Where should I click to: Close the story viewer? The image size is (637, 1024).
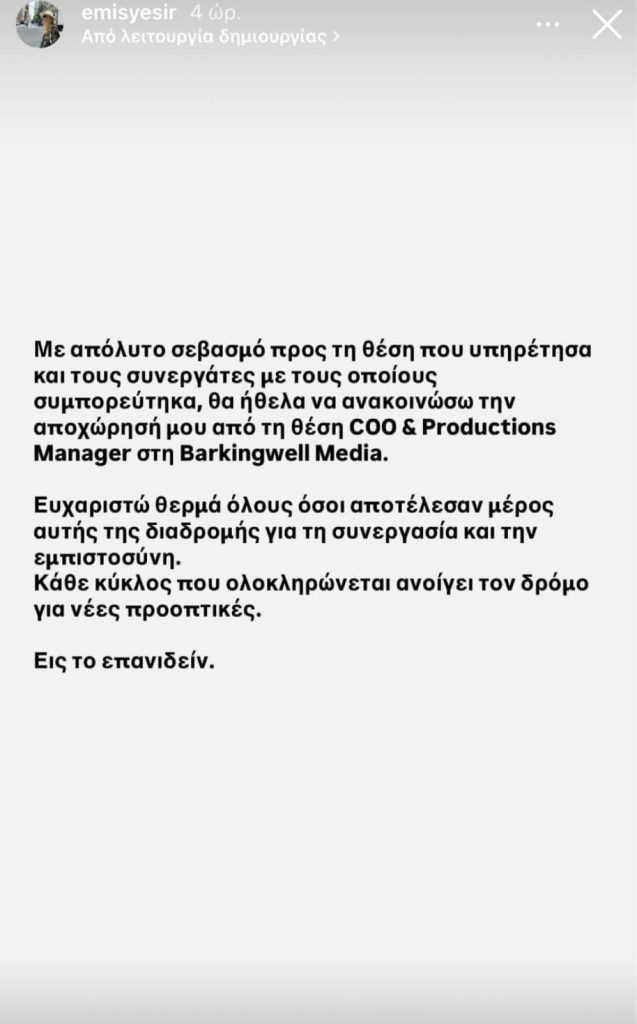pyautogui.click(x=607, y=24)
